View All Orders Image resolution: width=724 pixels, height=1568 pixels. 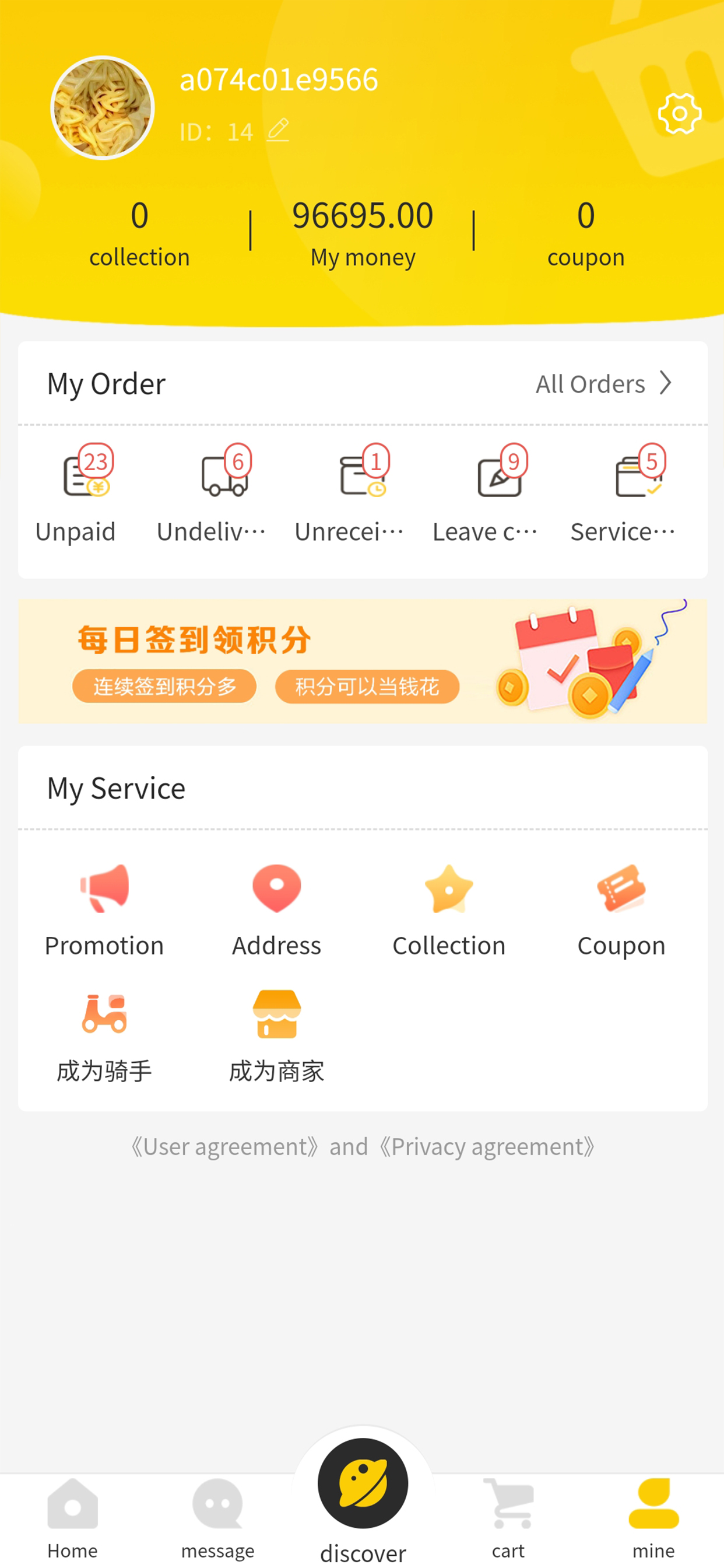pyautogui.click(x=603, y=384)
